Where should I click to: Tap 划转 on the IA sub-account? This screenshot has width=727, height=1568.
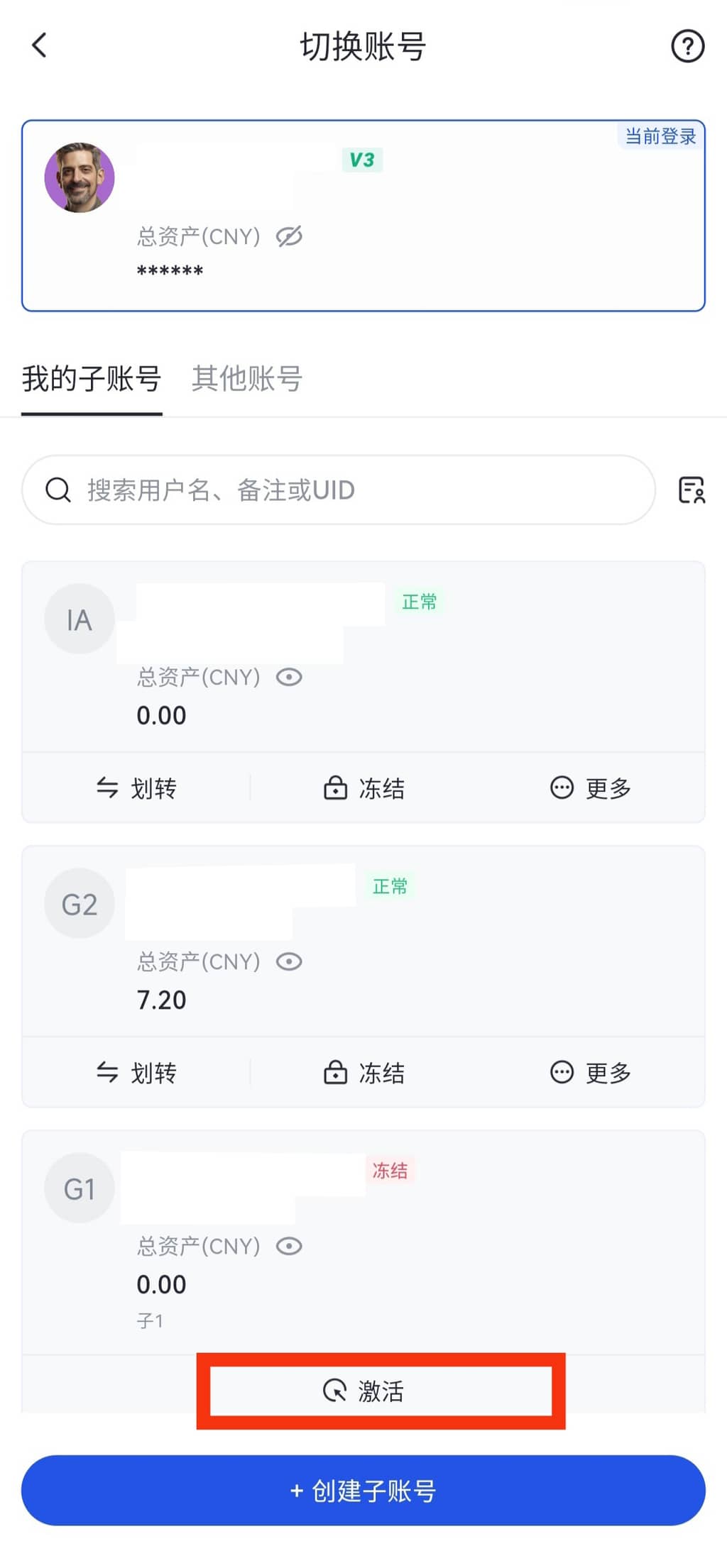click(x=136, y=788)
